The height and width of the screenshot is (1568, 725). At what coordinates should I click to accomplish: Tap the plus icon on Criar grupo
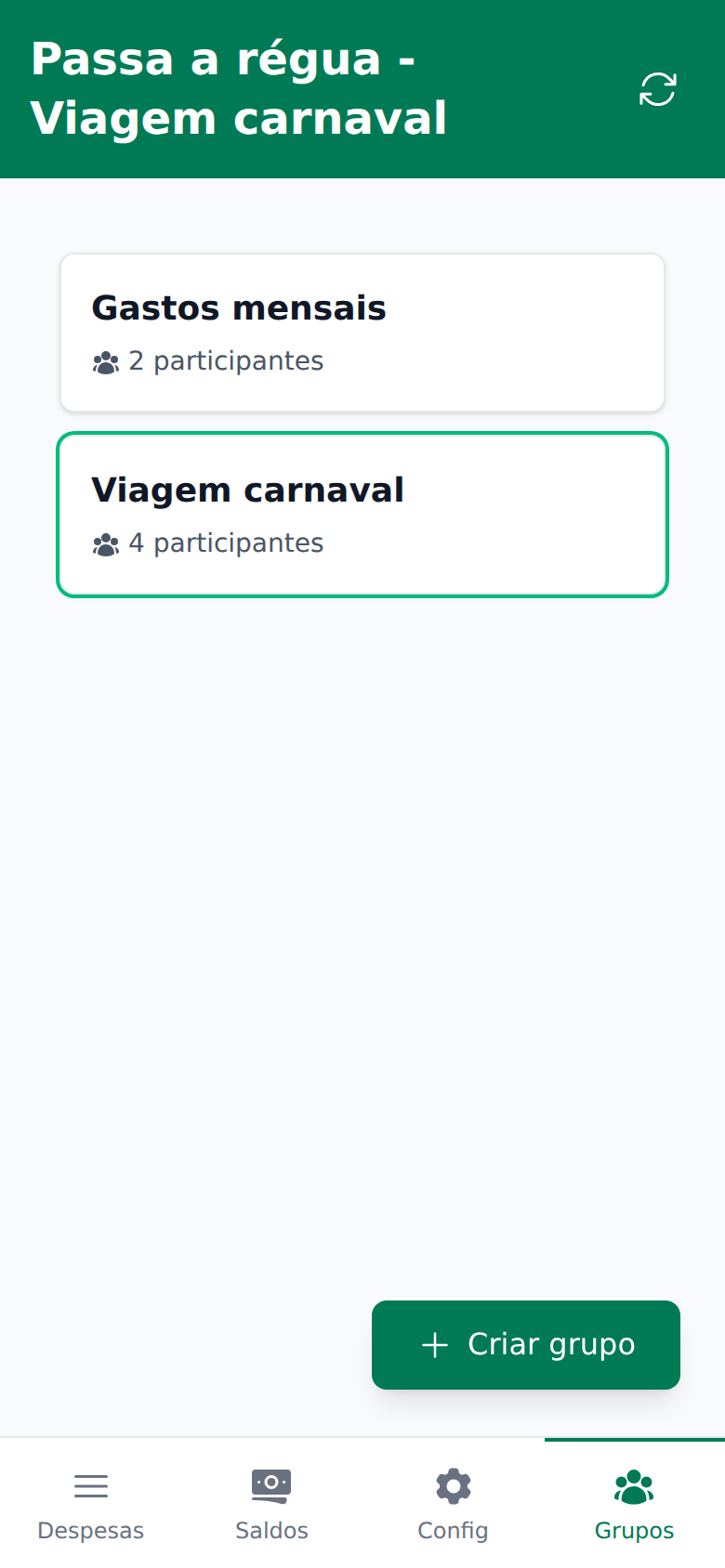pyautogui.click(x=434, y=1345)
